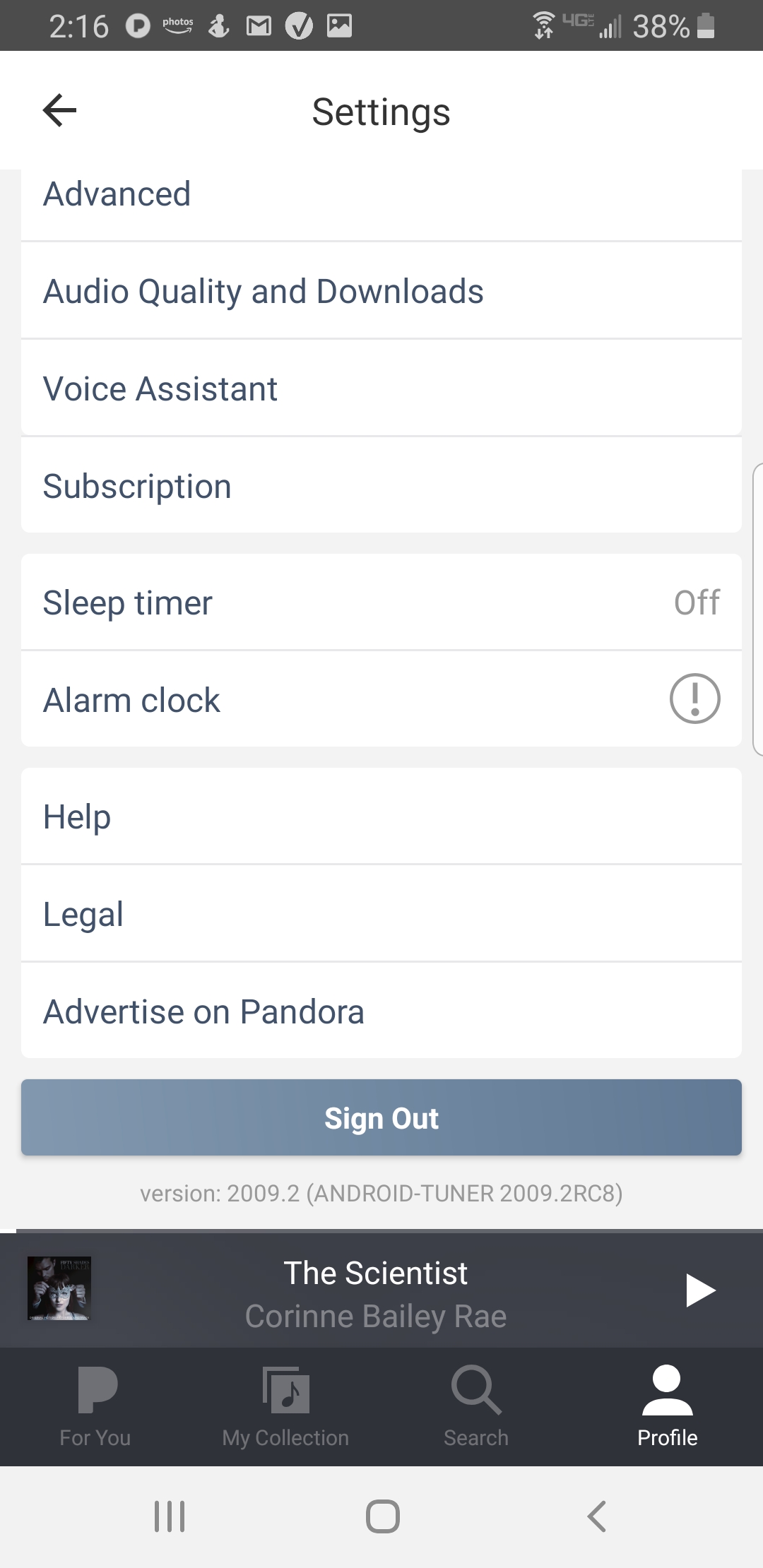The width and height of the screenshot is (763, 1568).
Task: Open the Help page
Action: (x=381, y=816)
